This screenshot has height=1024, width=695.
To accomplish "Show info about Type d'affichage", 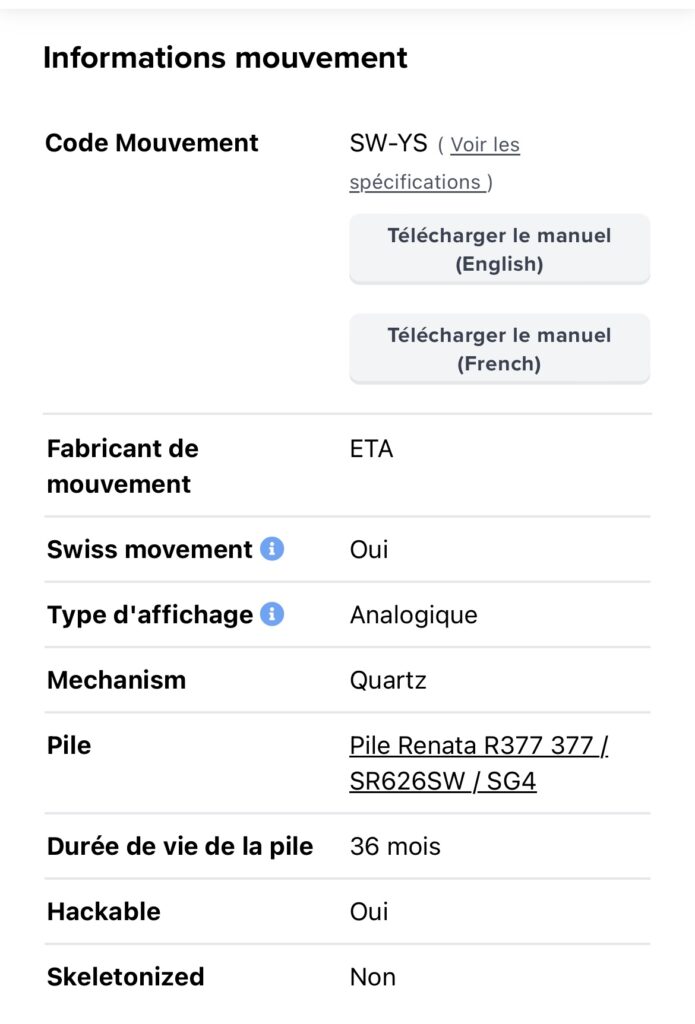I will tap(272, 614).
